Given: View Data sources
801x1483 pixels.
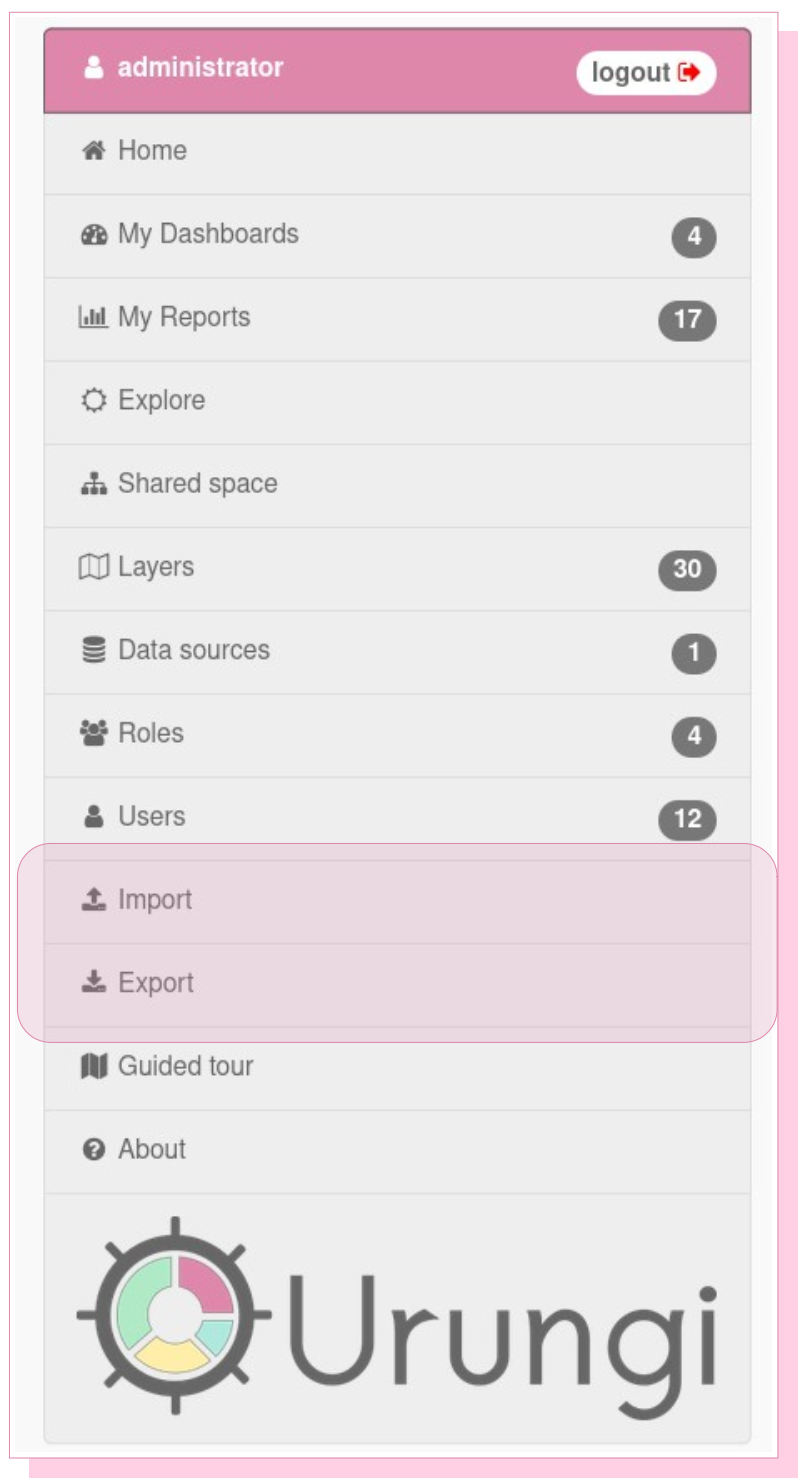Looking at the screenshot, I should click(397, 651).
